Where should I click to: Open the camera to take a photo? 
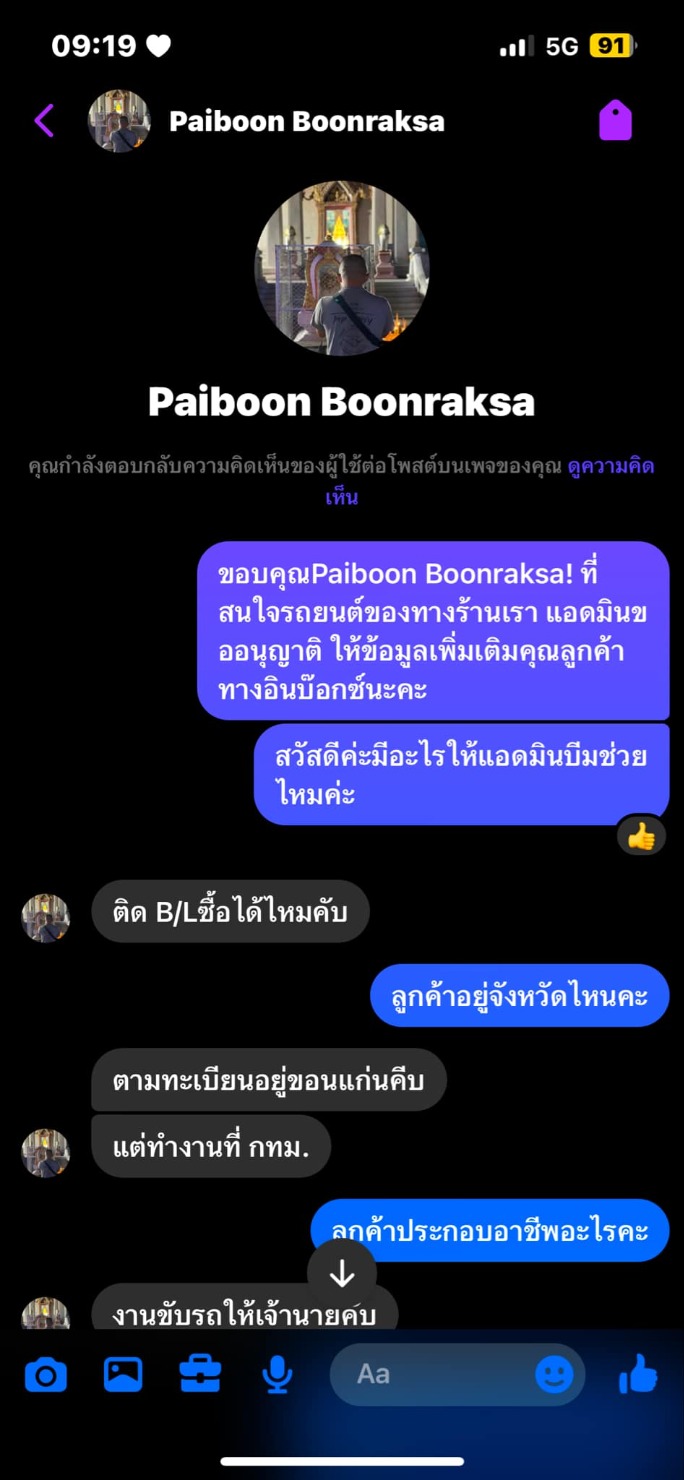(x=46, y=1376)
